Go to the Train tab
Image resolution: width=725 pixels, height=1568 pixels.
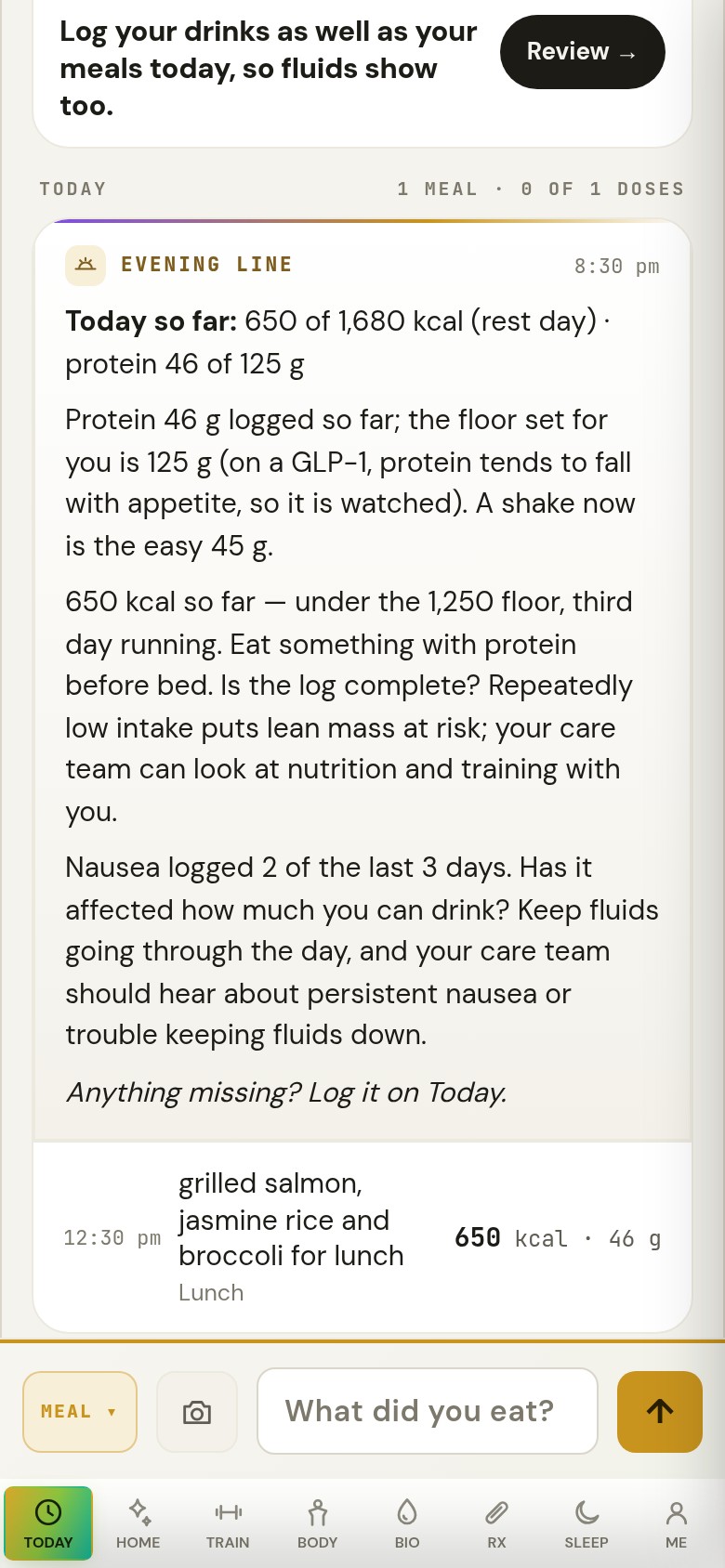[228, 1523]
